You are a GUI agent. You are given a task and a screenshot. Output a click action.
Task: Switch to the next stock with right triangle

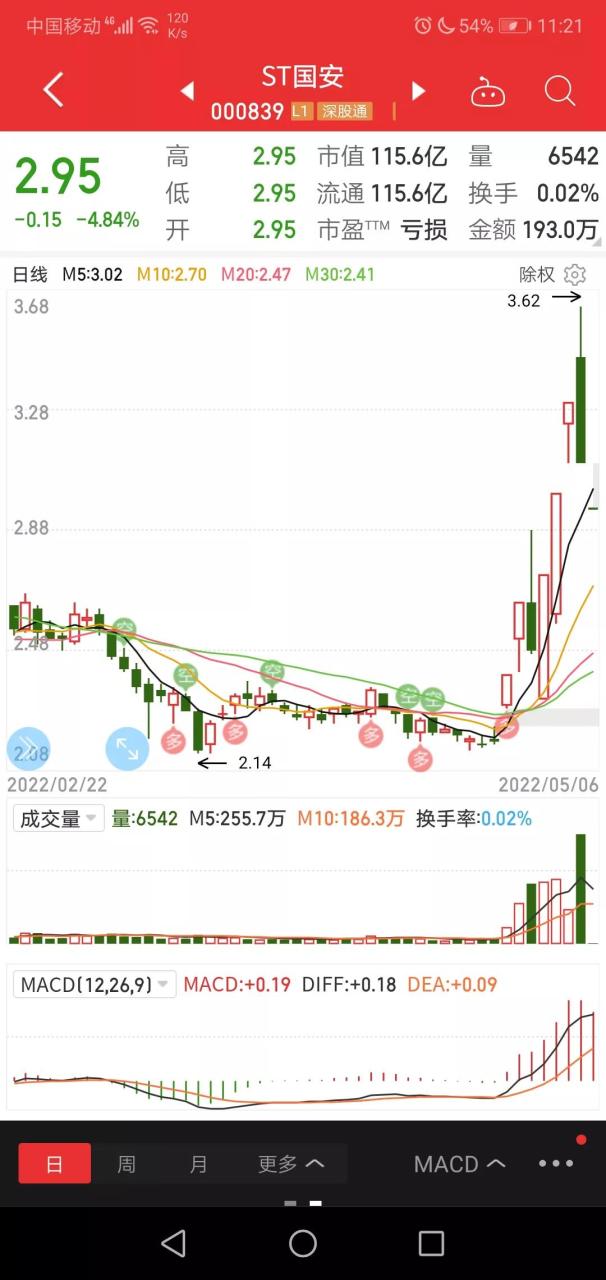(x=418, y=91)
